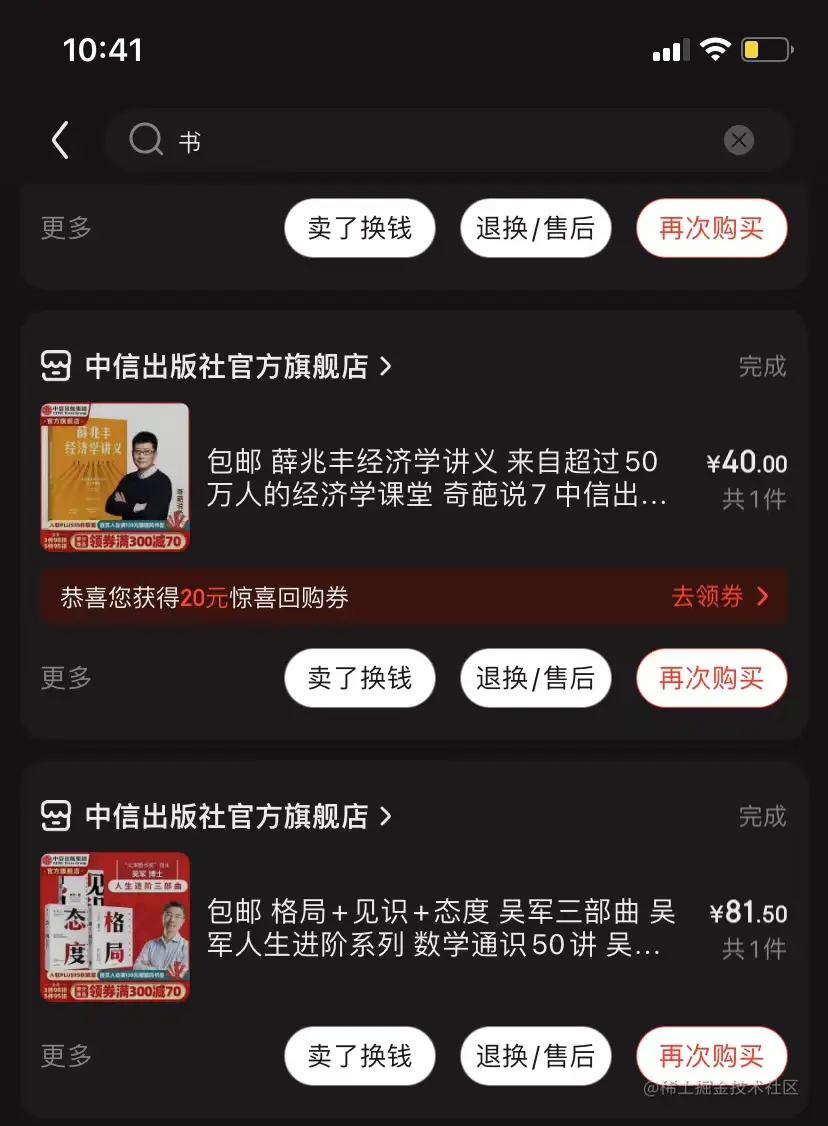
Task: Select 卖了换钱 for the 薛兆丰经济学讲义 order
Action: (360, 678)
